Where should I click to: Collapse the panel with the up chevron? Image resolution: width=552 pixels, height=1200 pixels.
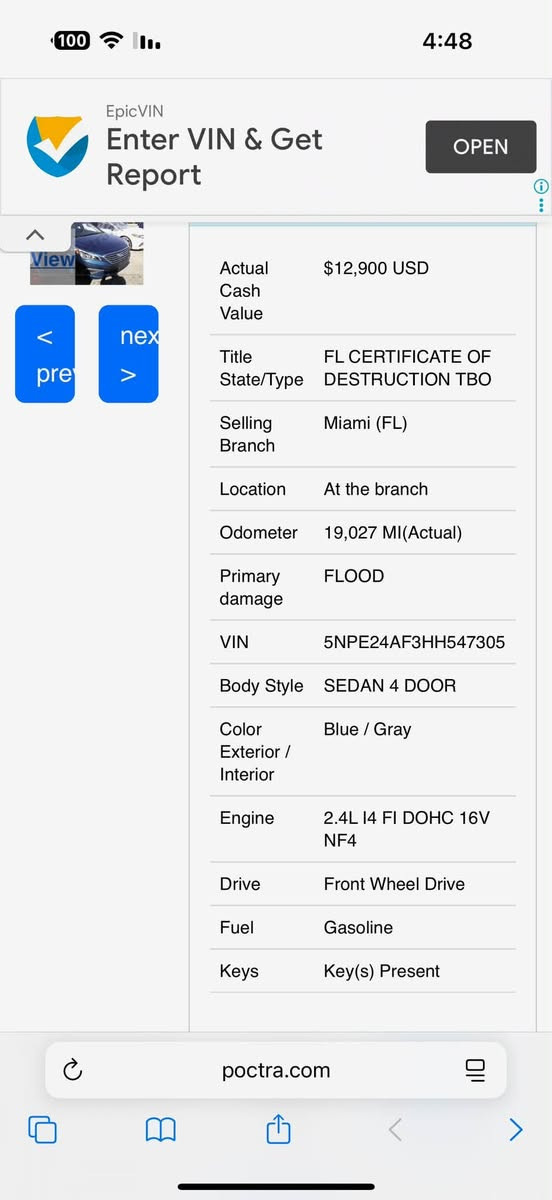coord(35,236)
